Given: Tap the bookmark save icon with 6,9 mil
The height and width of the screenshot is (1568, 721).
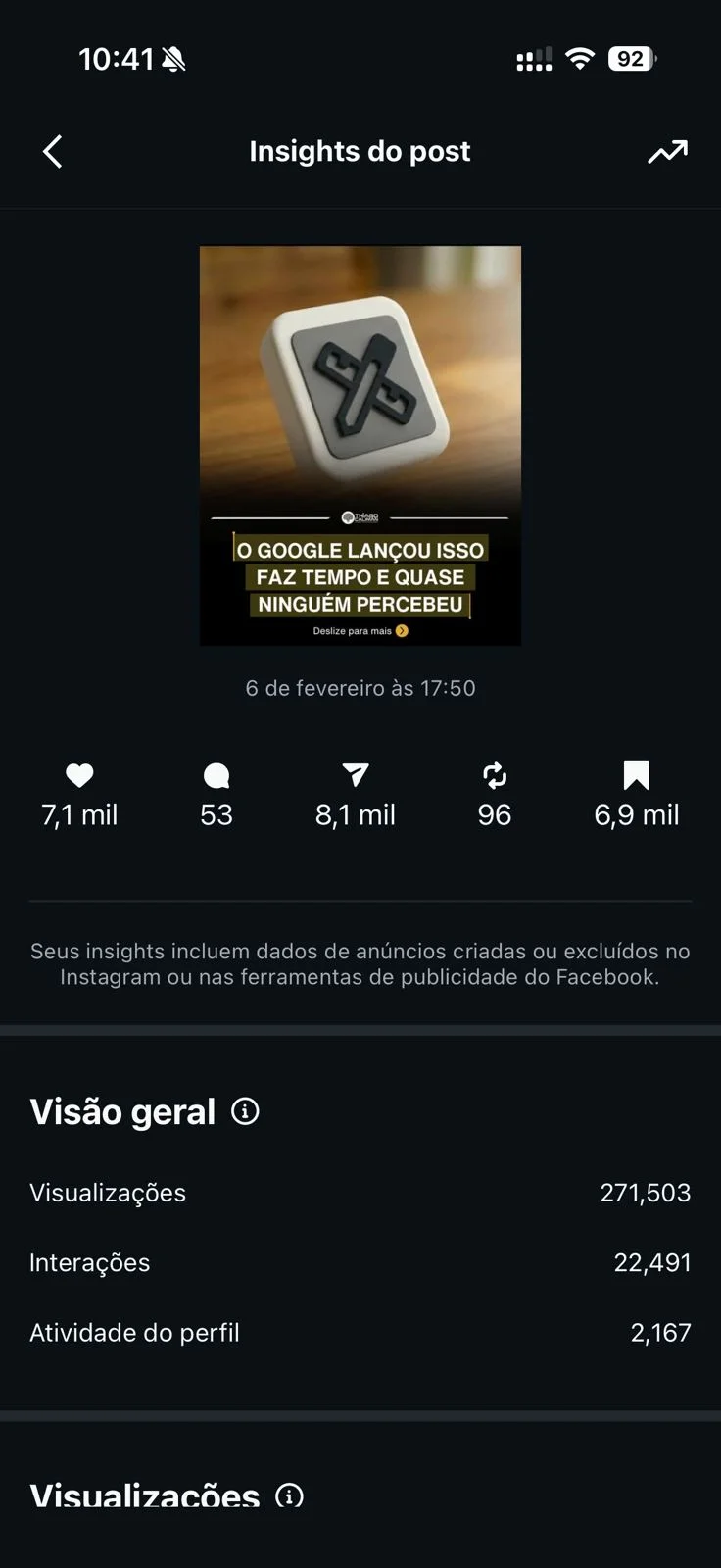Looking at the screenshot, I should (x=636, y=775).
